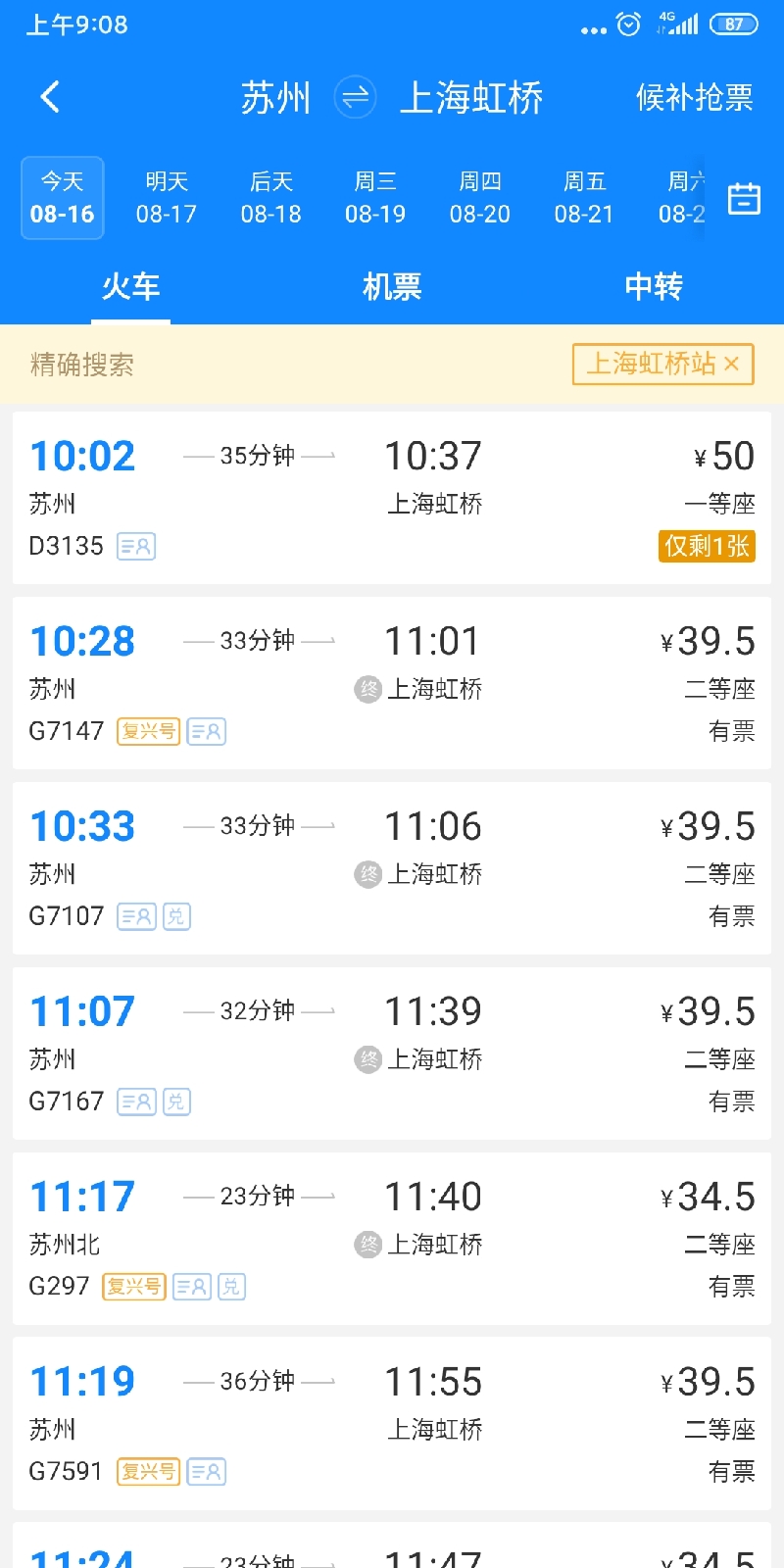Choose train G7591 departing 11:19
Image resolution: width=784 pixels, height=1568 pixels.
tap(392, 1424)
